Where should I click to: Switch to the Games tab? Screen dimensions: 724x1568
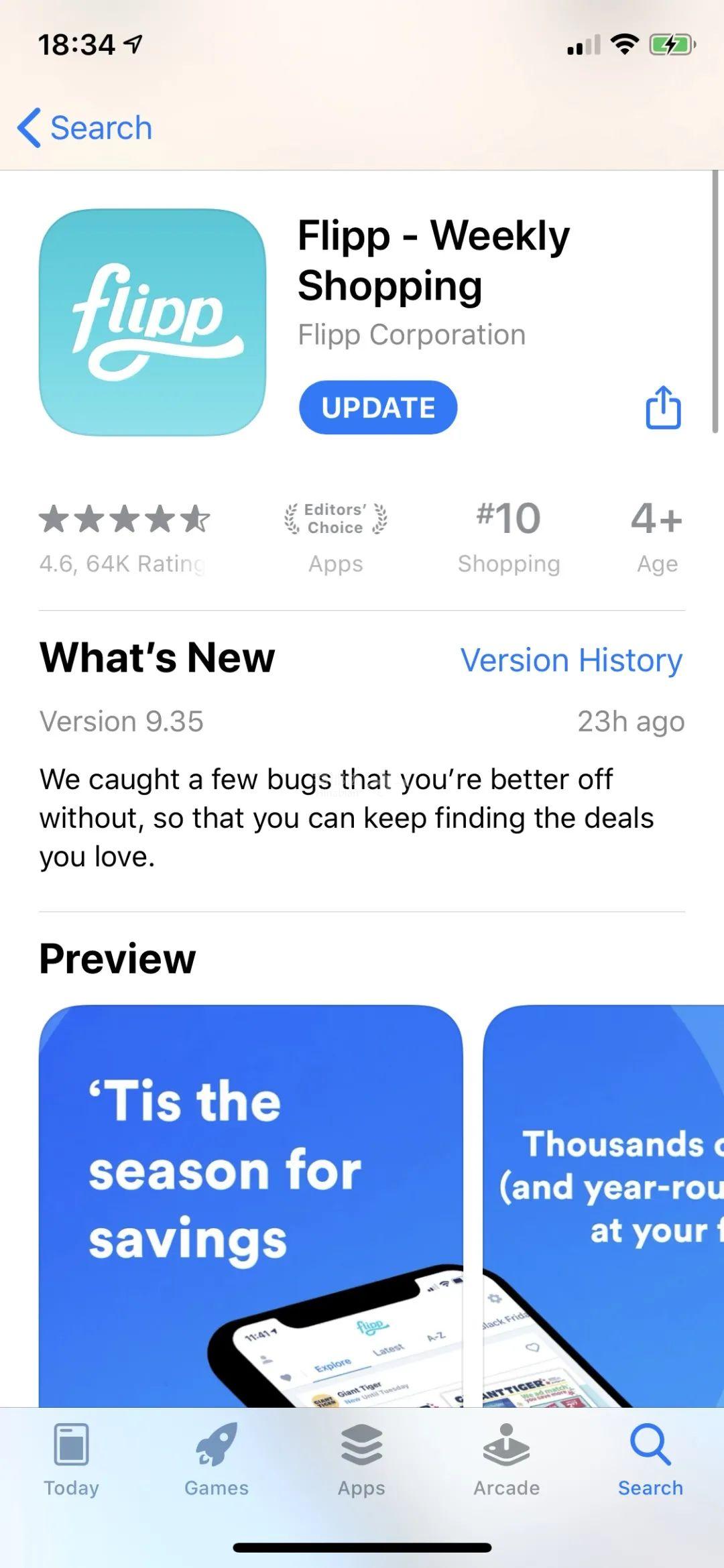(x=217, y=1459)
